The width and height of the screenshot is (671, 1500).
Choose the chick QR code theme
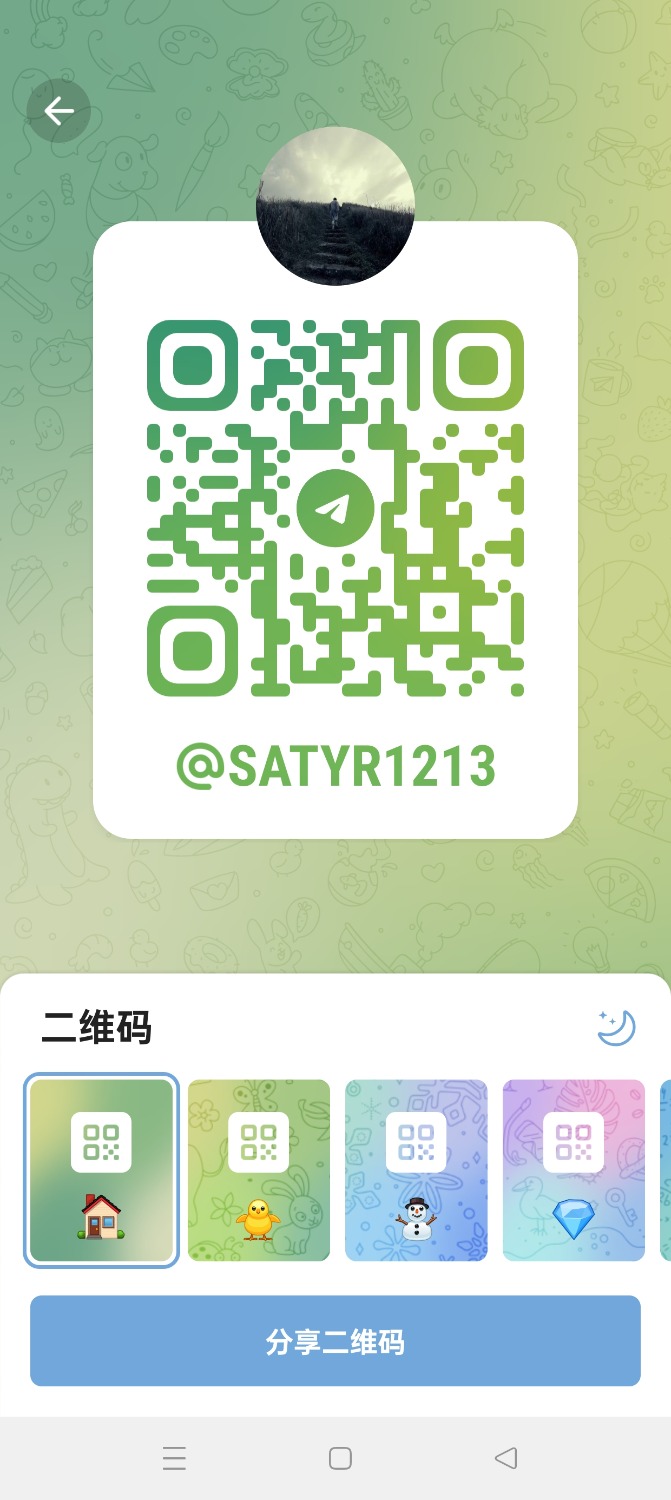click(259, 1170)
